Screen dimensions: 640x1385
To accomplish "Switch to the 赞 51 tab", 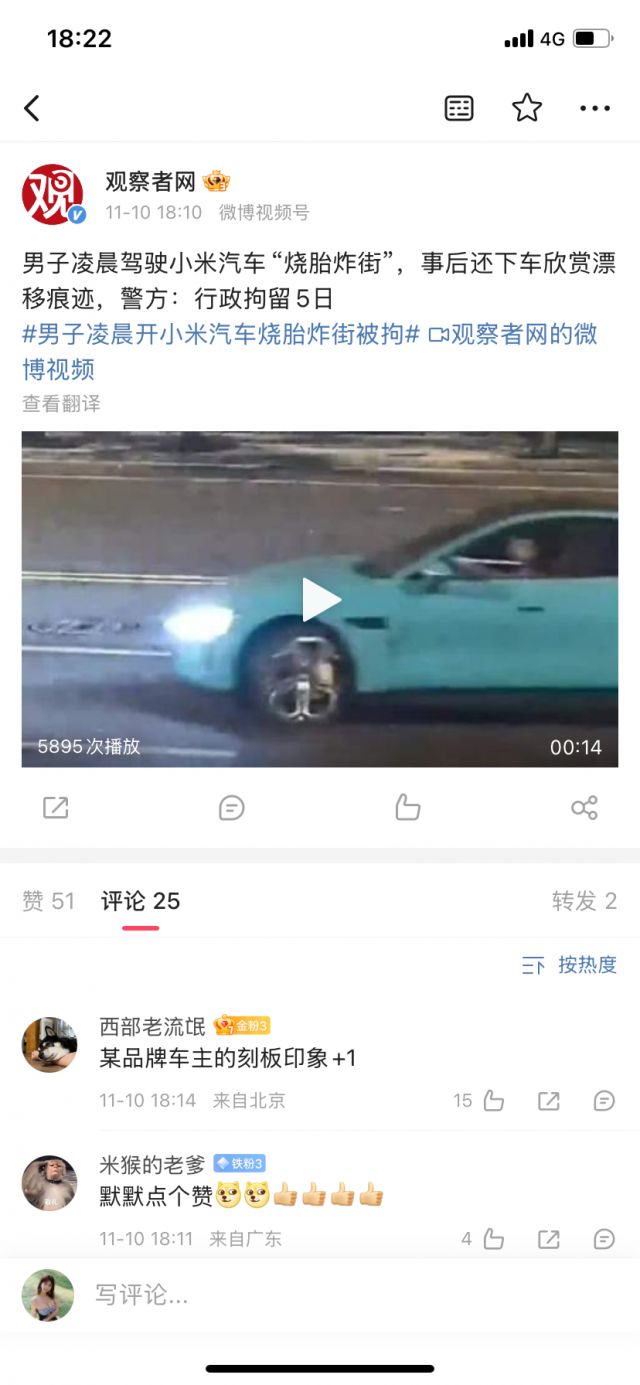I will 48,901.
